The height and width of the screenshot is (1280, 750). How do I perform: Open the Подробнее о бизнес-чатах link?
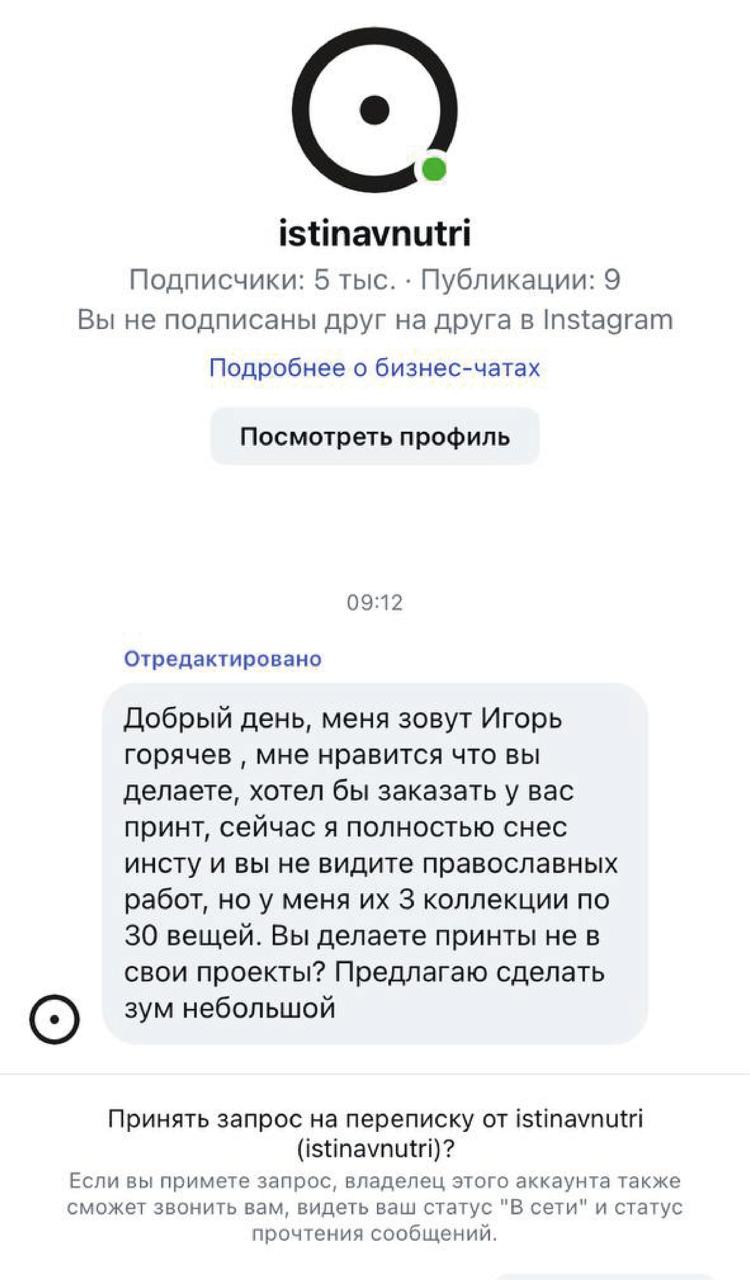point(374,368)
